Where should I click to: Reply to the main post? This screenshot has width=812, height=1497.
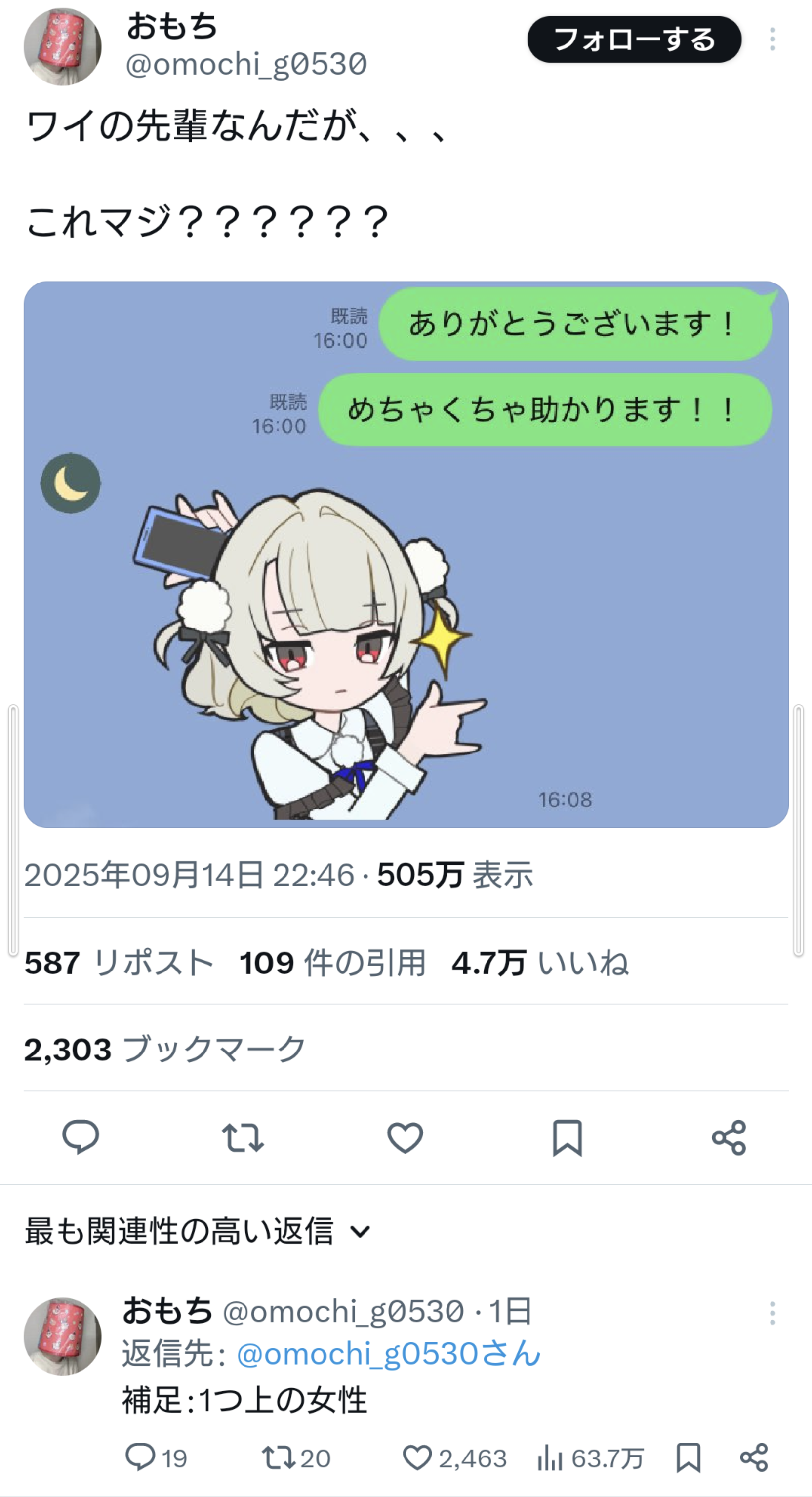click(x=81, y=1137)
